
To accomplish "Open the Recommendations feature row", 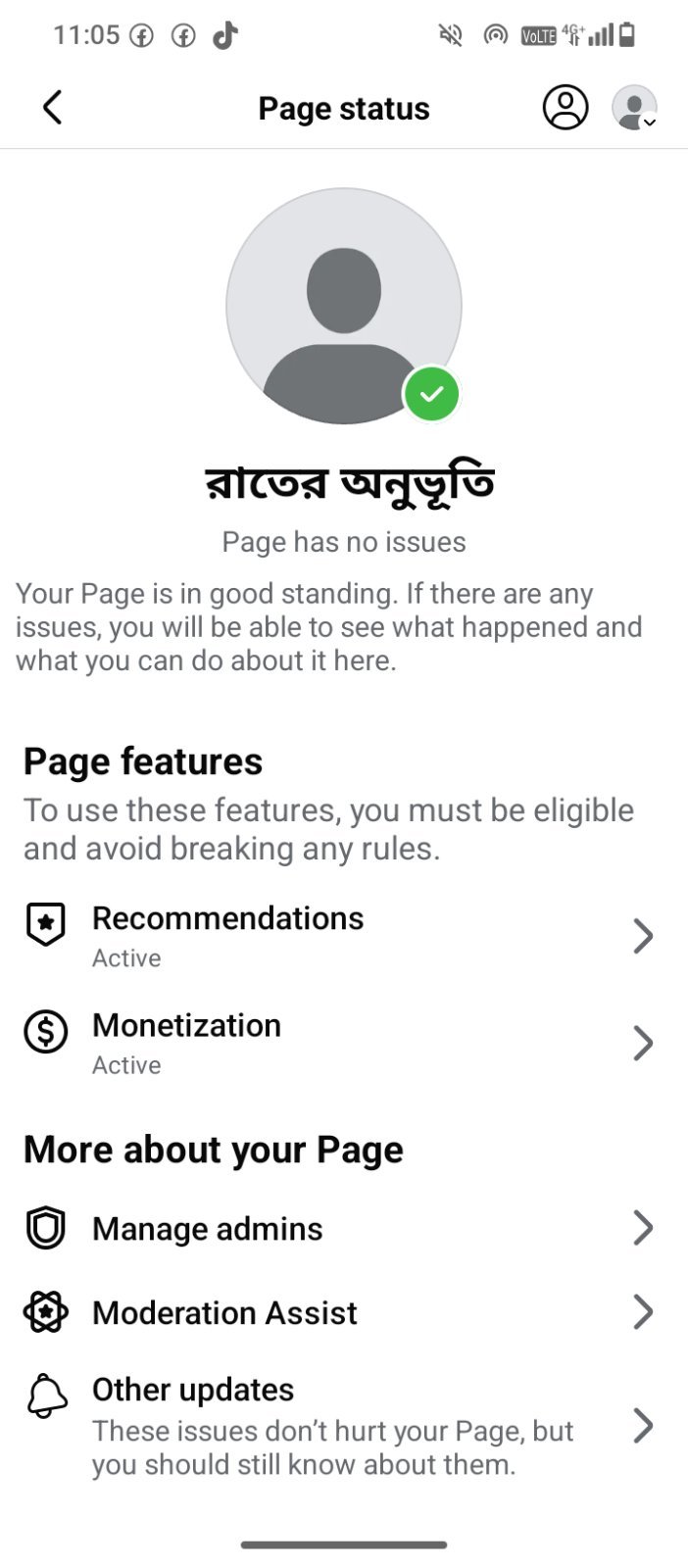I will (x=344, y=936).
